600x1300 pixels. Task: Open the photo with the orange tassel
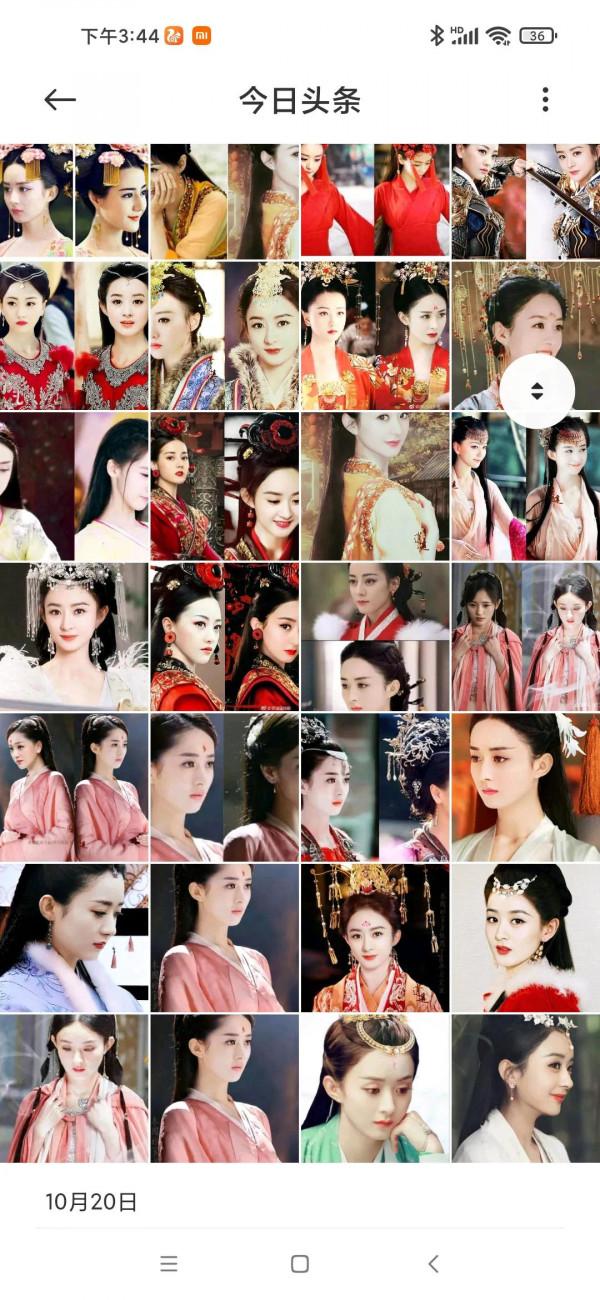(x=525, y=787)
